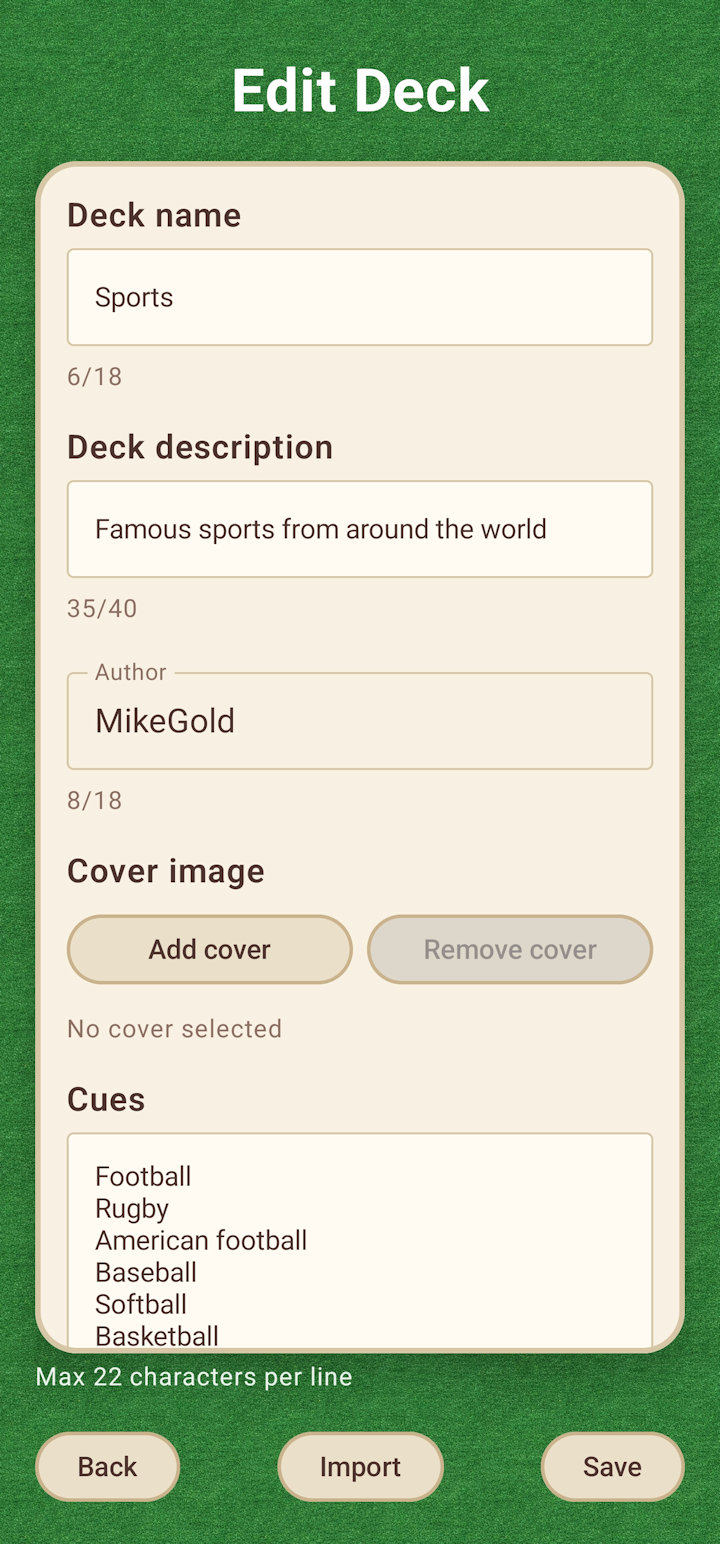Focus the Author field containing MikeGold
This screenshot has width=720, height=1544.
[x=360, y=721]
